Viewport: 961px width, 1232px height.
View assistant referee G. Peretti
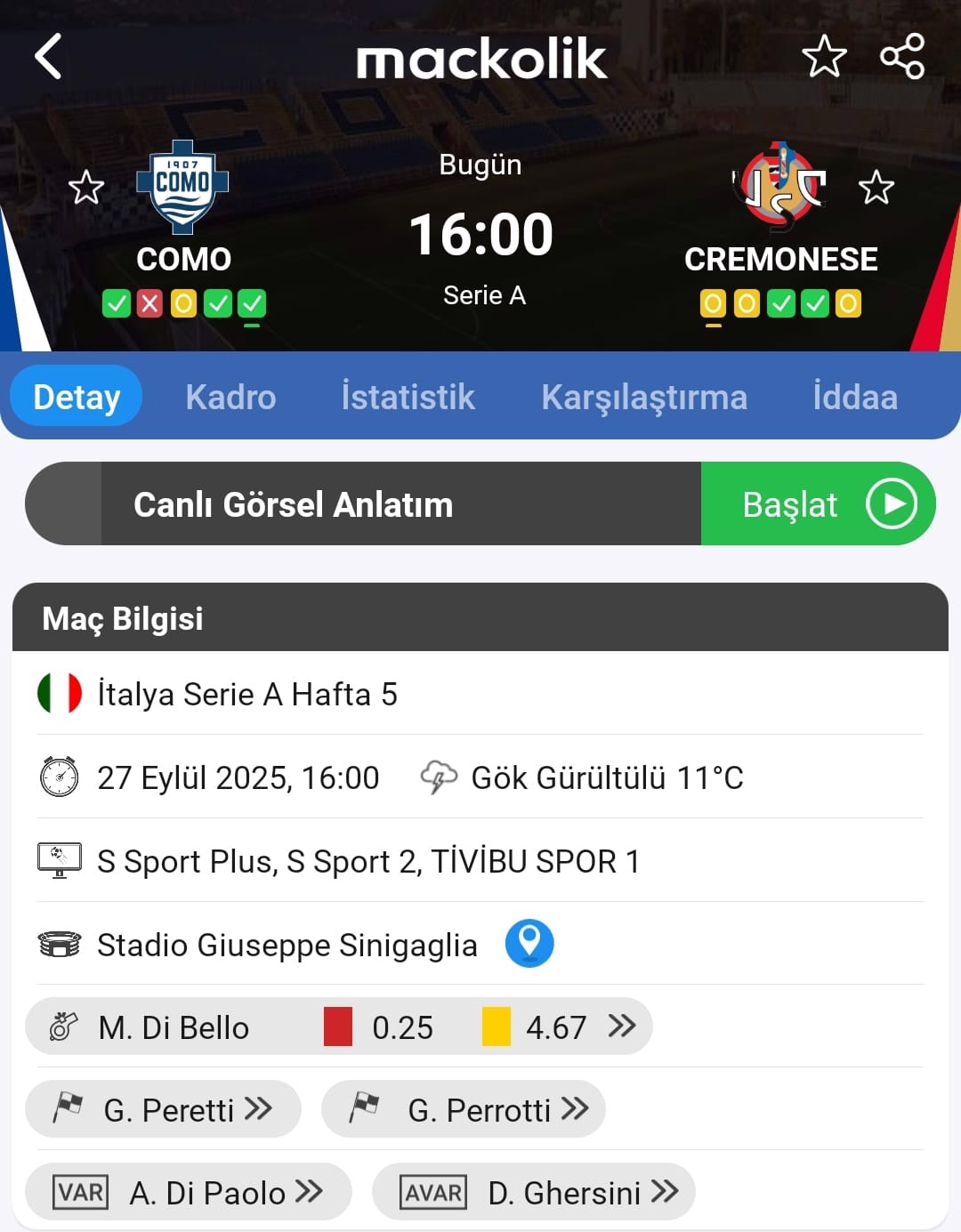[x=164, y=1109]
